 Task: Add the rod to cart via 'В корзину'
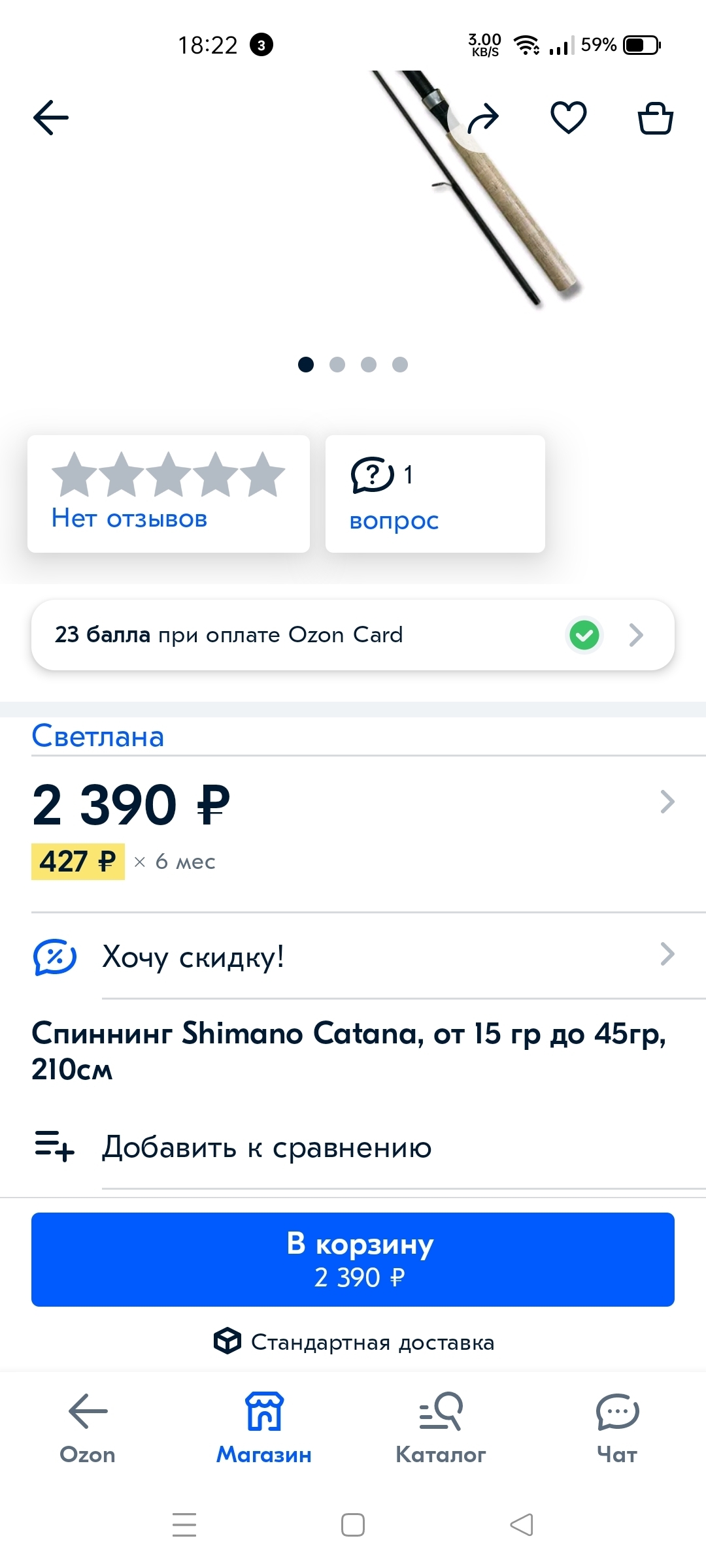pos(353,1259)
